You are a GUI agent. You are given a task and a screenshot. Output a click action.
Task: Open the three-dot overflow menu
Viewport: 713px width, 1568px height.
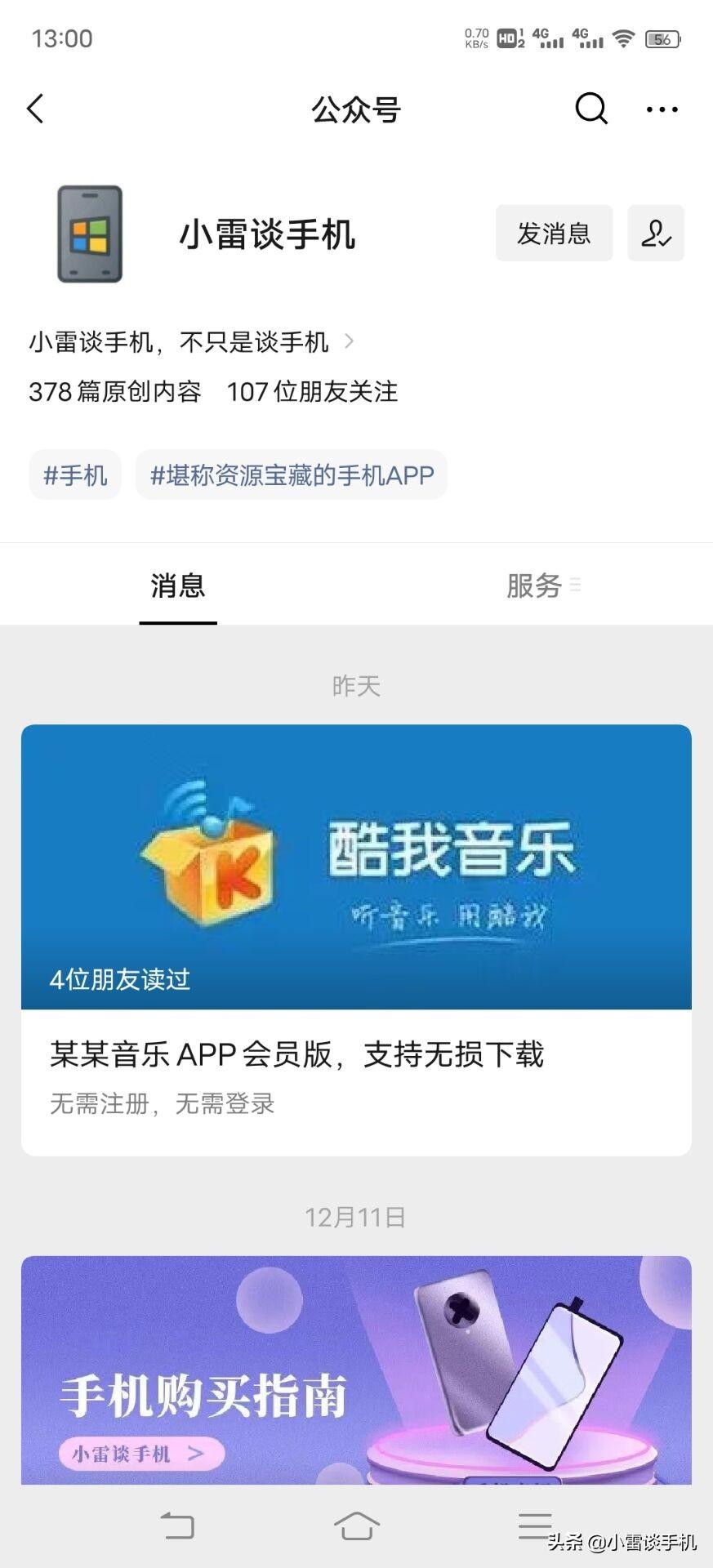[x=662, y=109]
